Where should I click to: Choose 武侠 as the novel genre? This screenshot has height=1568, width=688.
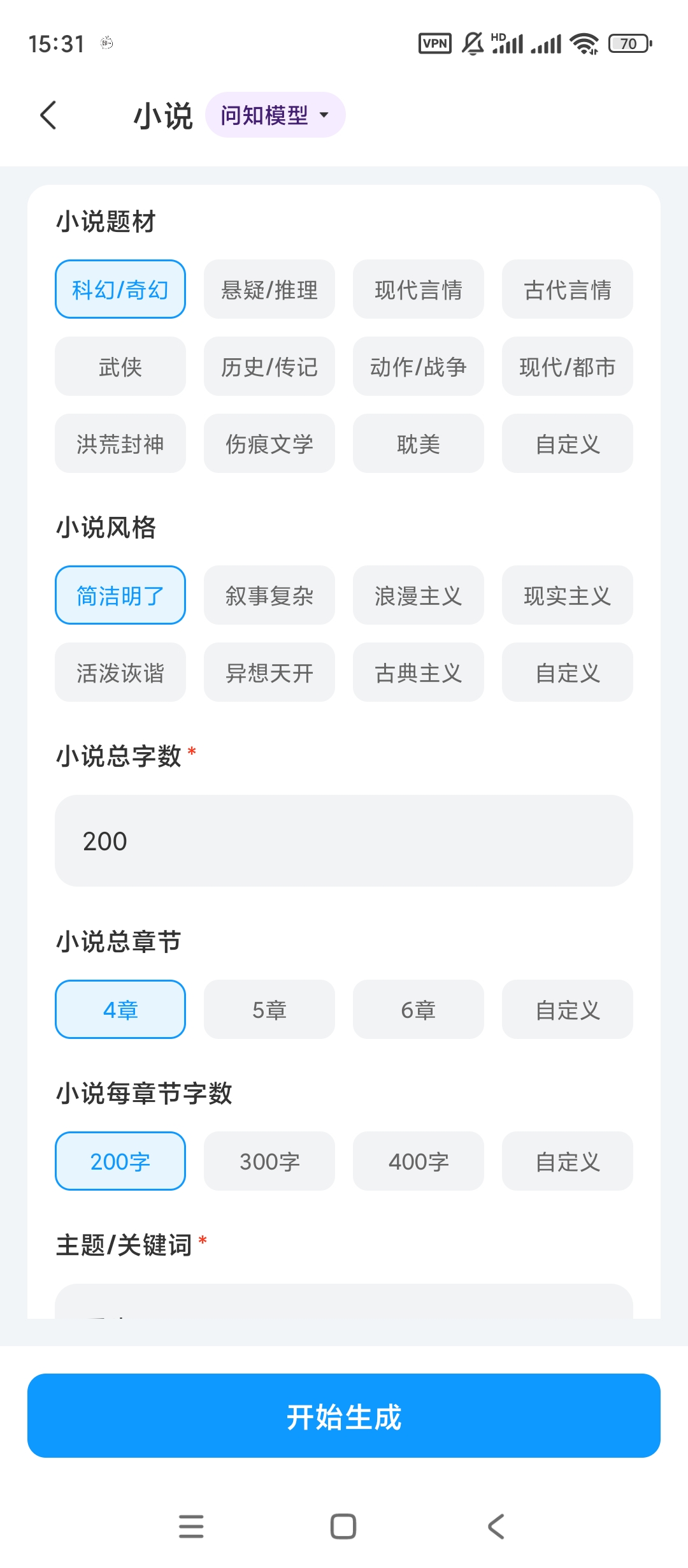120,367
